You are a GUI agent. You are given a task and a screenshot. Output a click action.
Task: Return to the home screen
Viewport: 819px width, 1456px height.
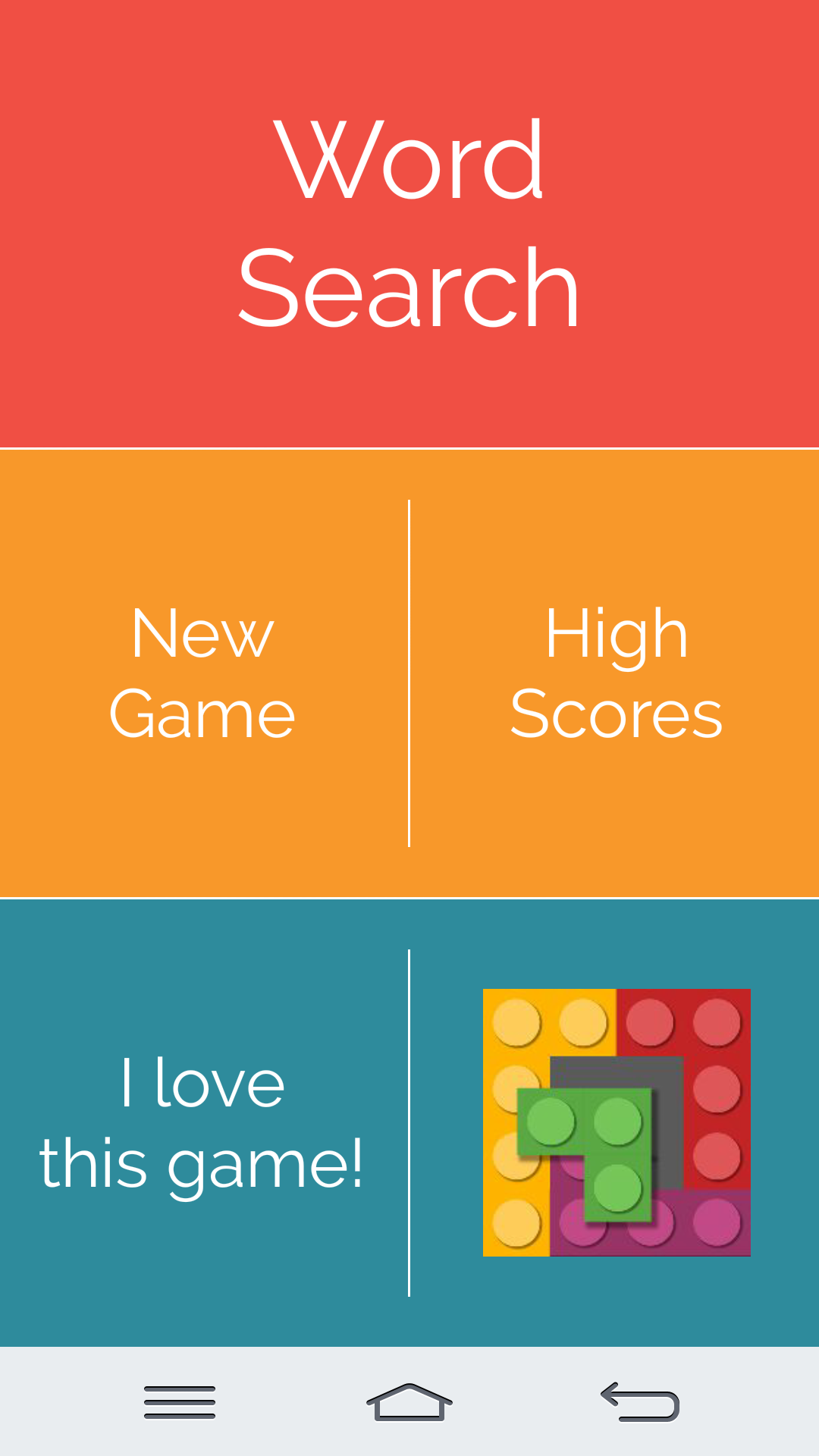(409, 1402)
